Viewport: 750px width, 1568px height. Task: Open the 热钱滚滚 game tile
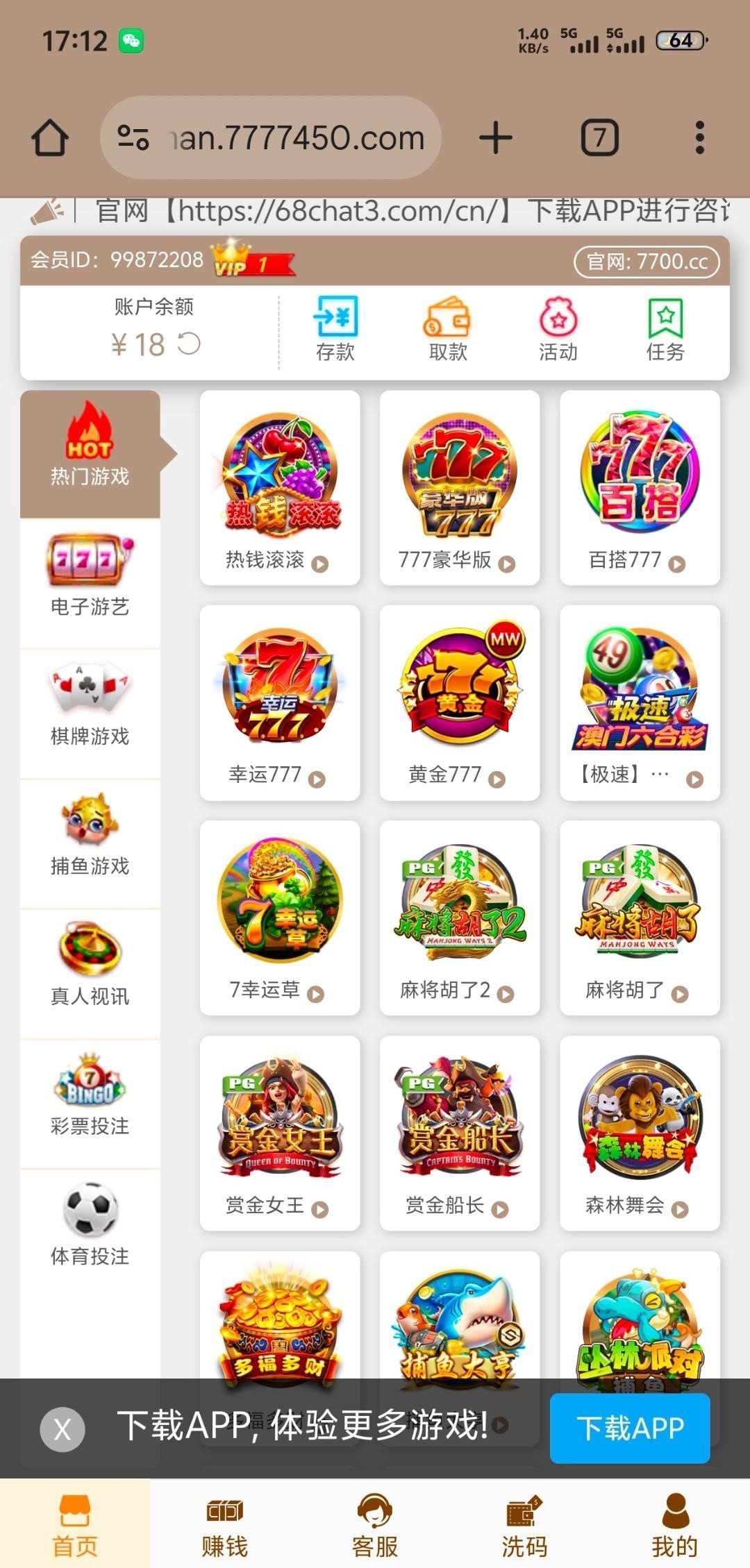279,487
